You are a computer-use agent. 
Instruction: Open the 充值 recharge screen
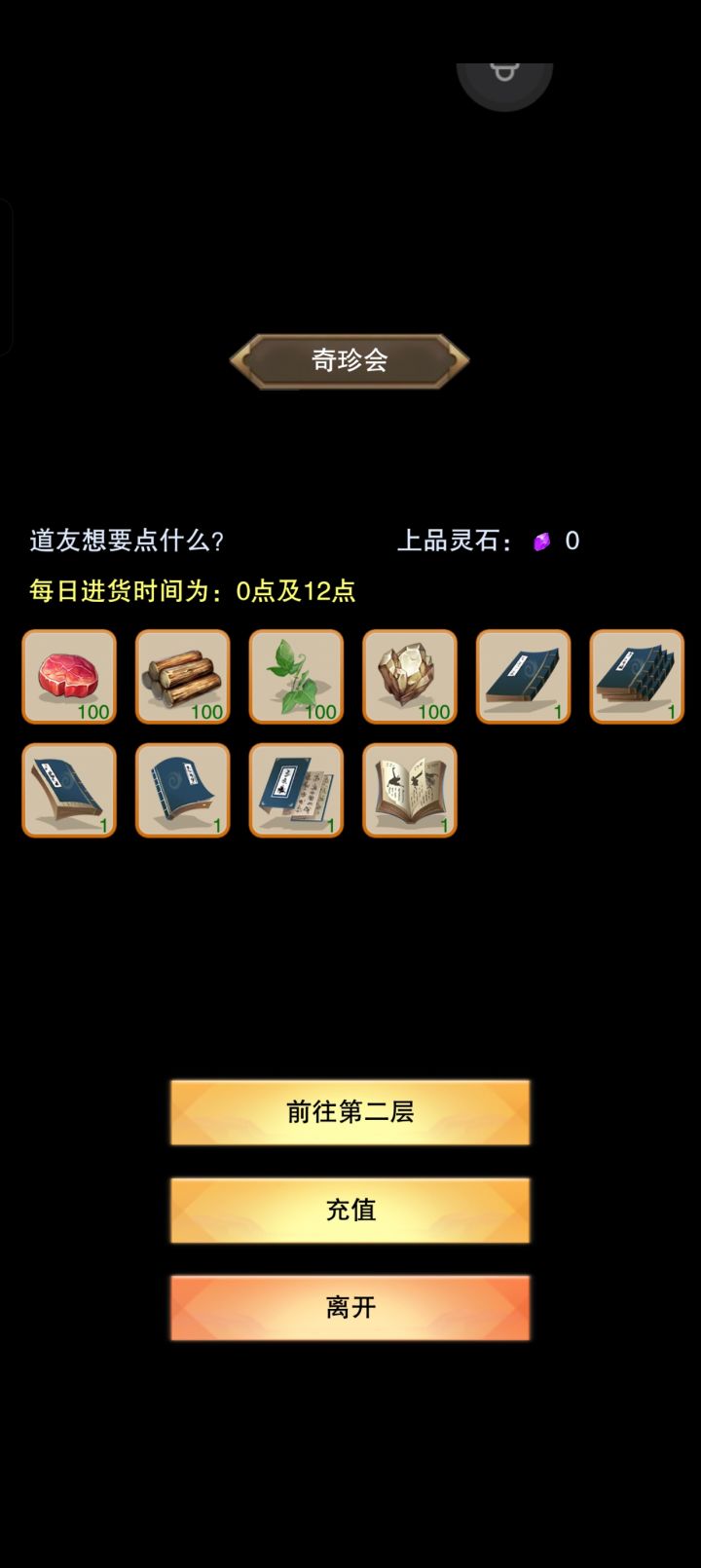[x=350, y=1210]
